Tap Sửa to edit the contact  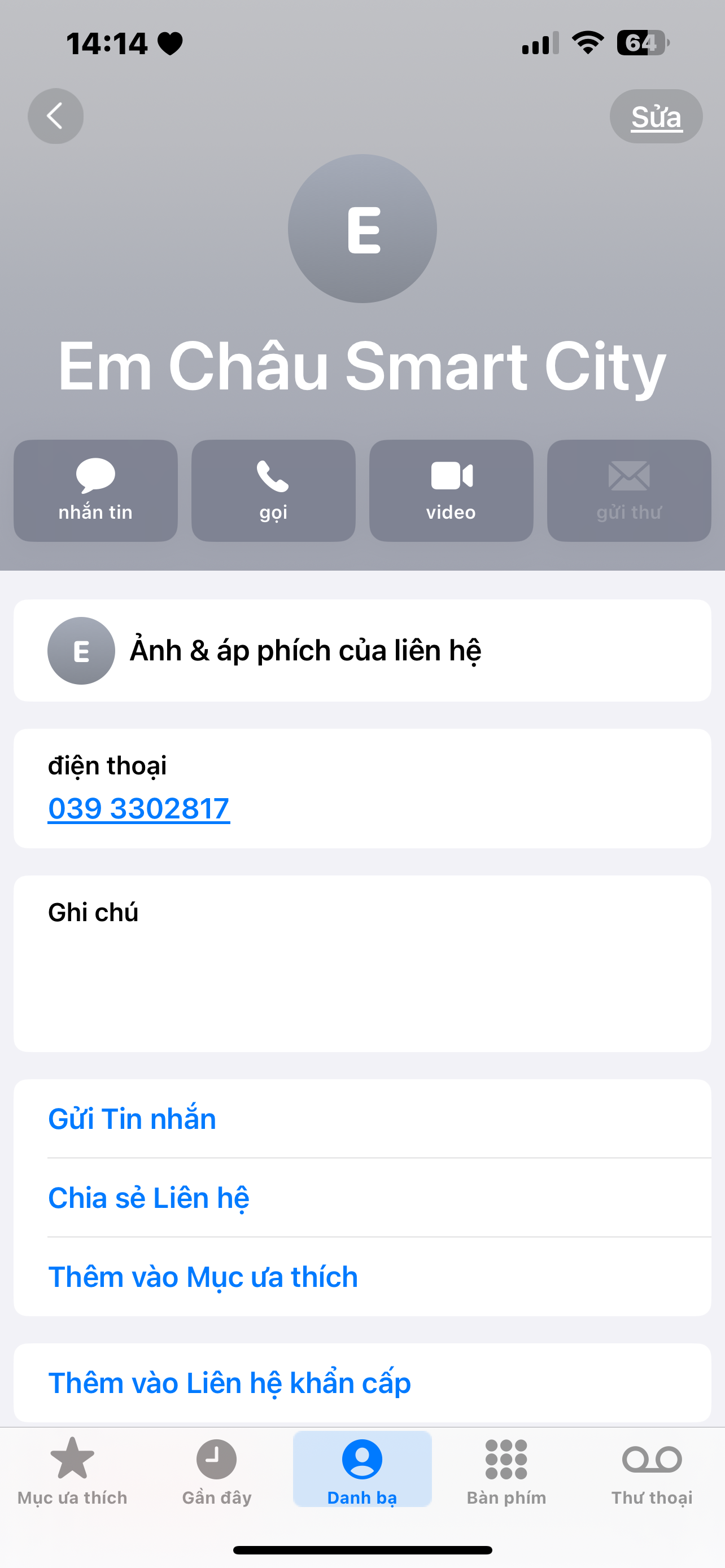656,116
